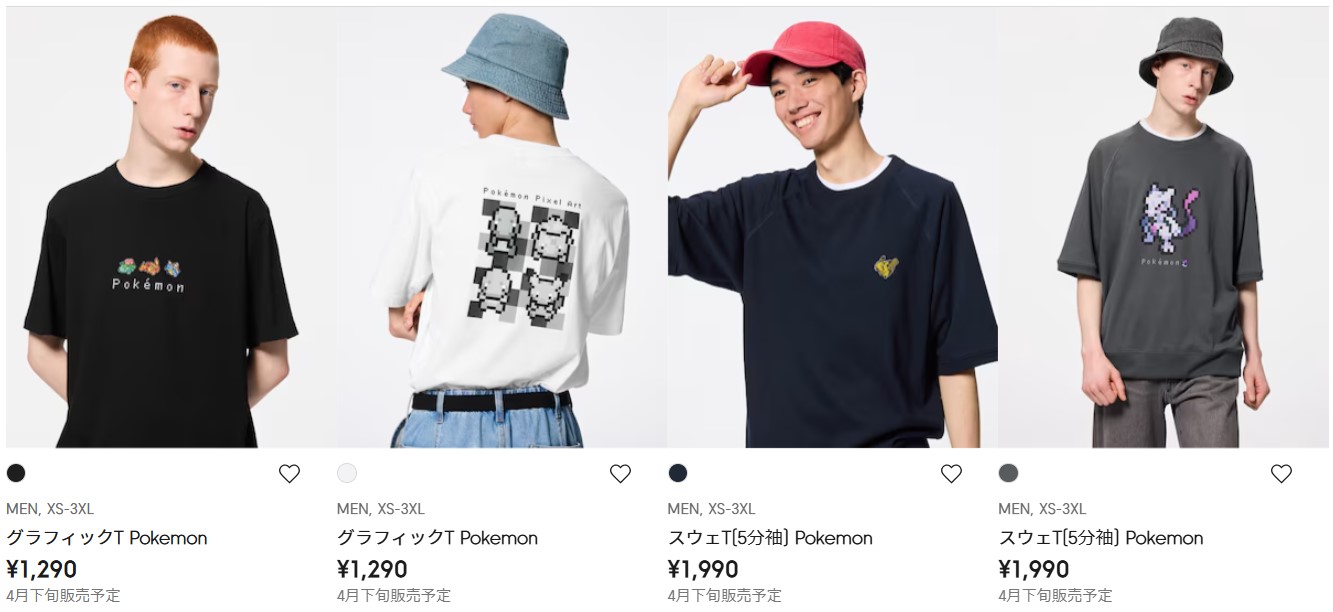
Task: Select the black color swatch
Action: 16,473
